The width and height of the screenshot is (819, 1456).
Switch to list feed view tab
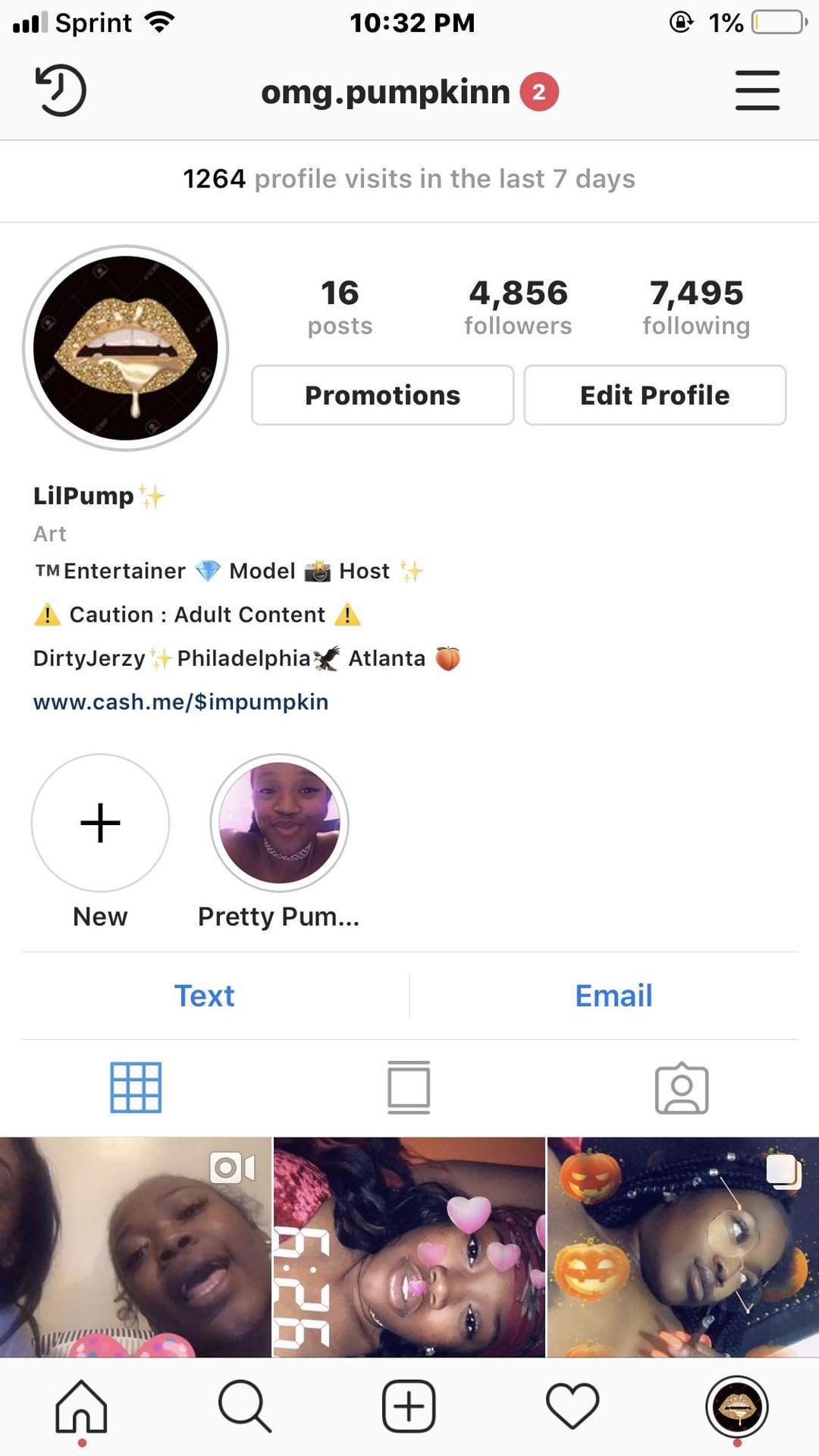[409, 1087]
